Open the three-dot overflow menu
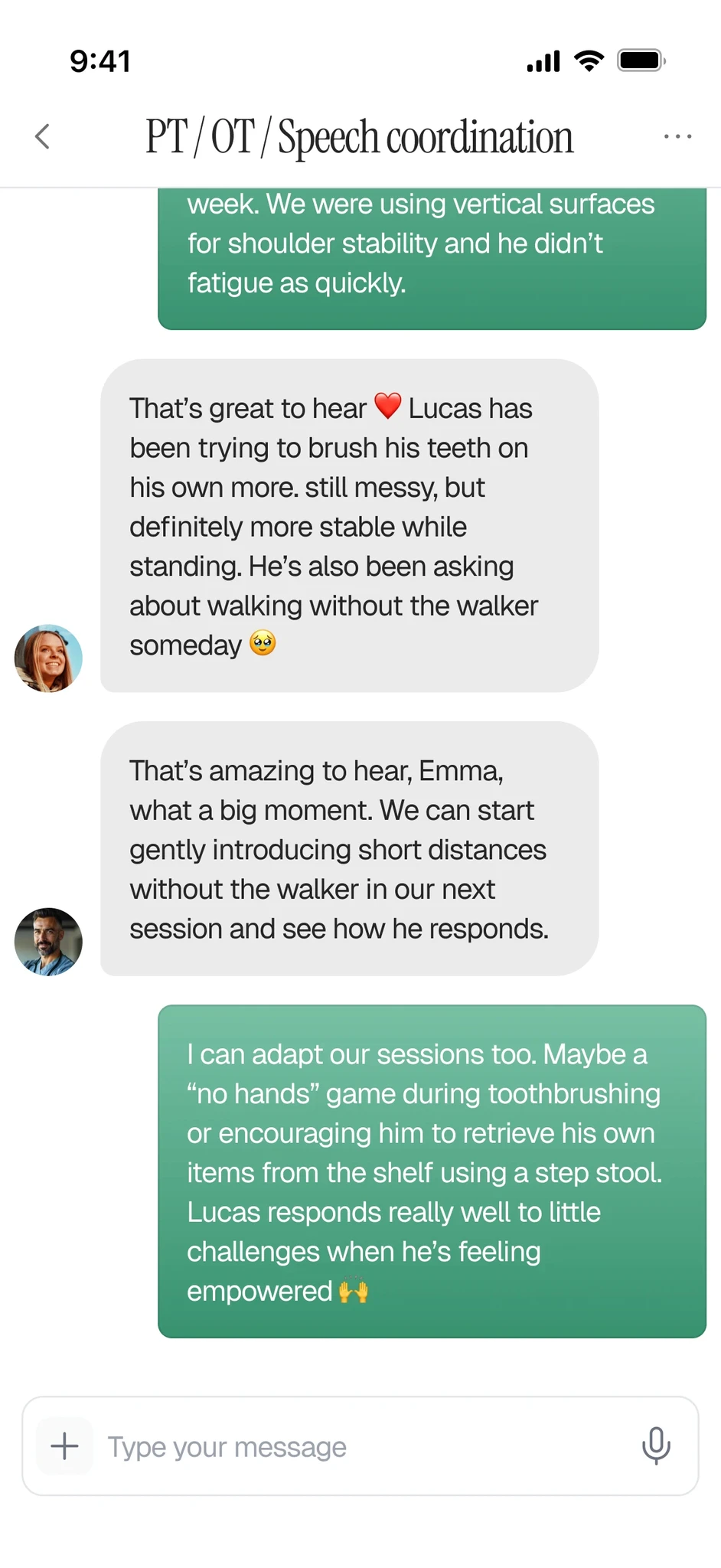This screenshot has height=1568, width=721. click(x=677, y=137)
